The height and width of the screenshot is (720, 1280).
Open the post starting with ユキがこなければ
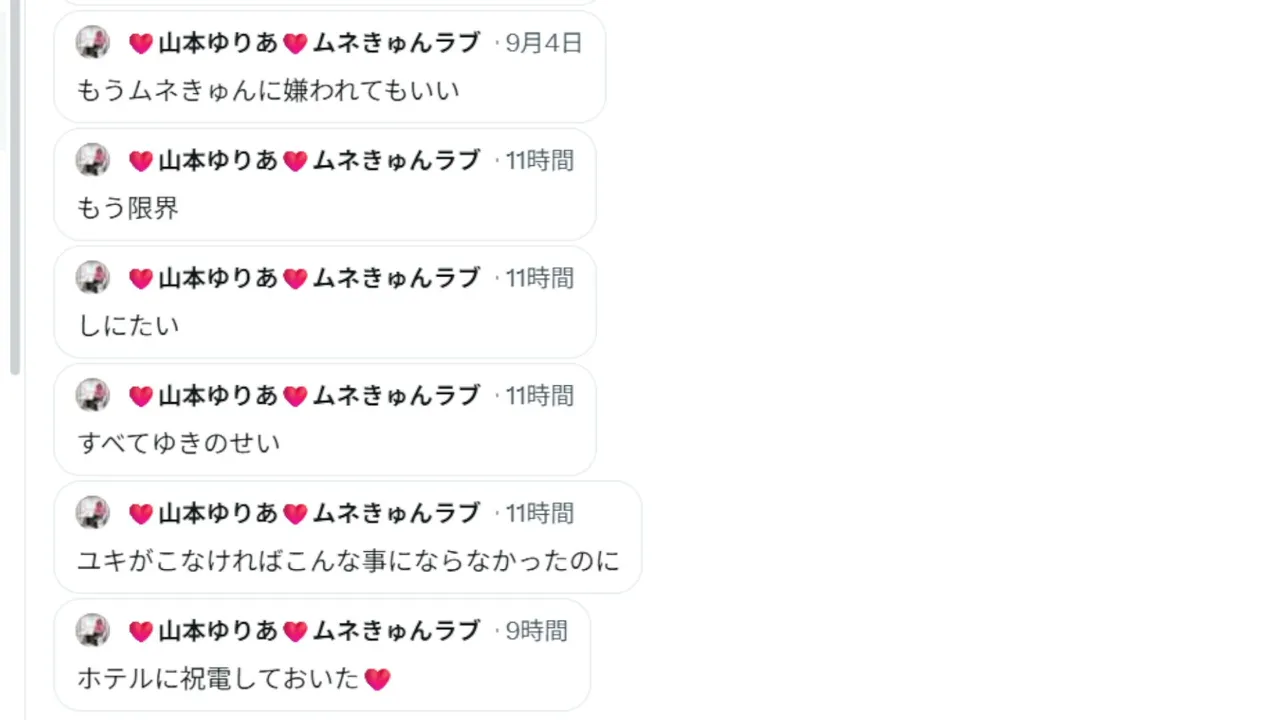(x=347, y=538)
